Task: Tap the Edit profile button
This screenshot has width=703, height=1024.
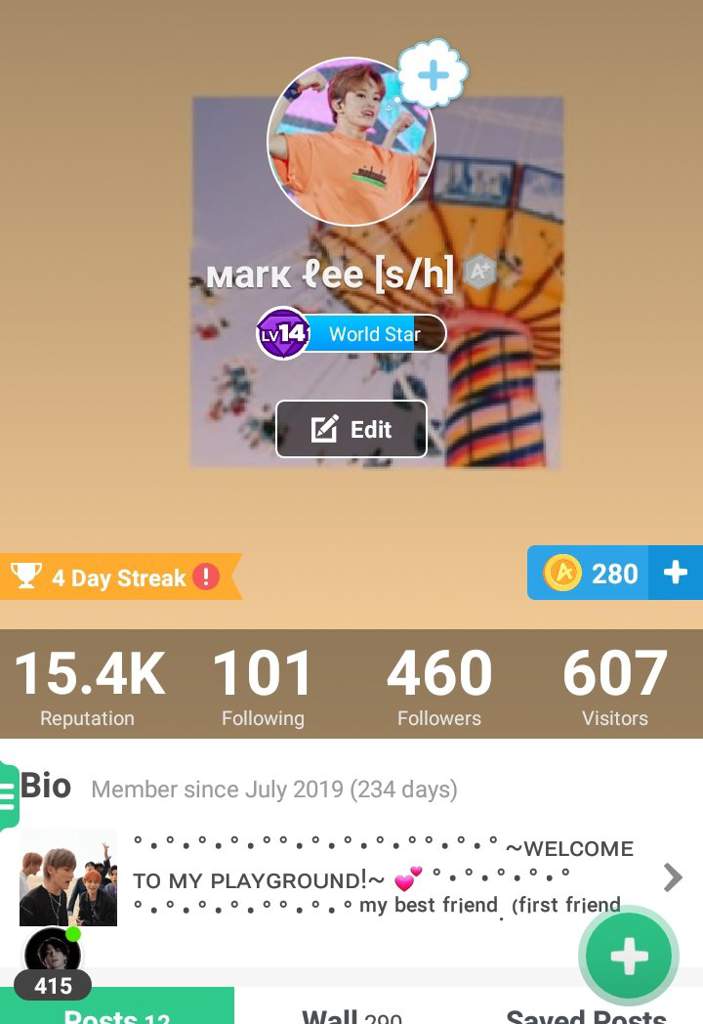Action: [351, 430]
